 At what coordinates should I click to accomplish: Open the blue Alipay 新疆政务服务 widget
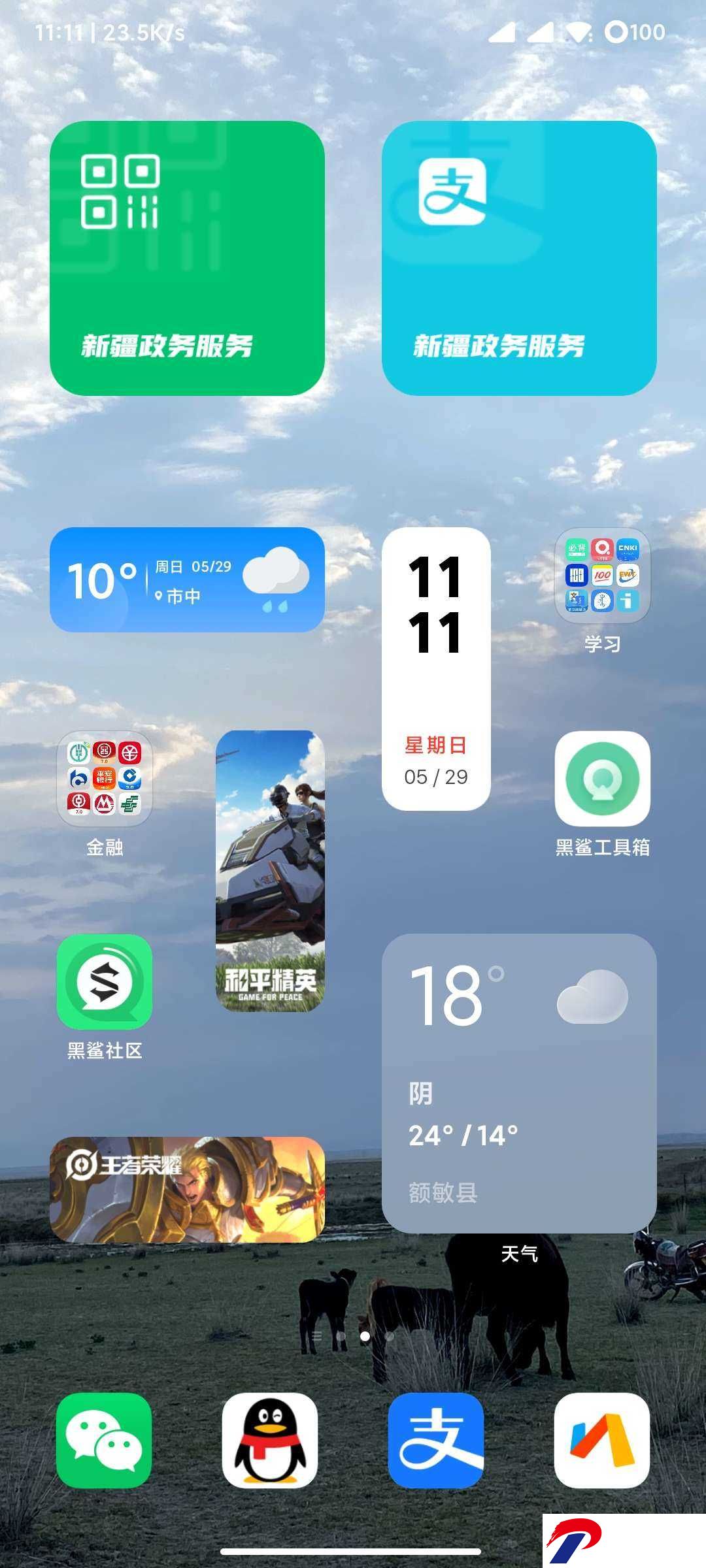point(519,258)
